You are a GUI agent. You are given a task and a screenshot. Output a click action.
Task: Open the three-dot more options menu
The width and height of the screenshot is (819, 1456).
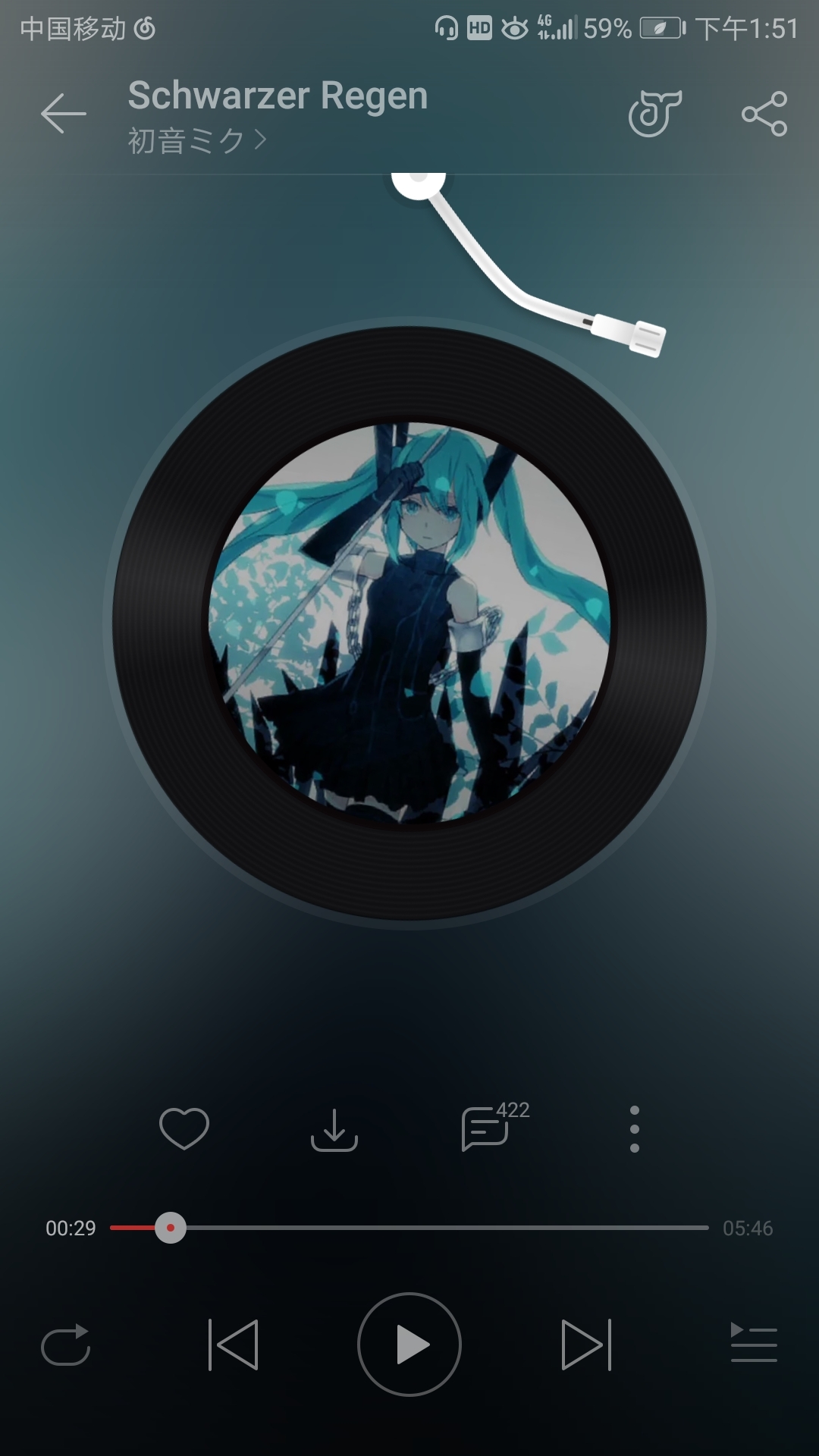(x=635, y=1129)
